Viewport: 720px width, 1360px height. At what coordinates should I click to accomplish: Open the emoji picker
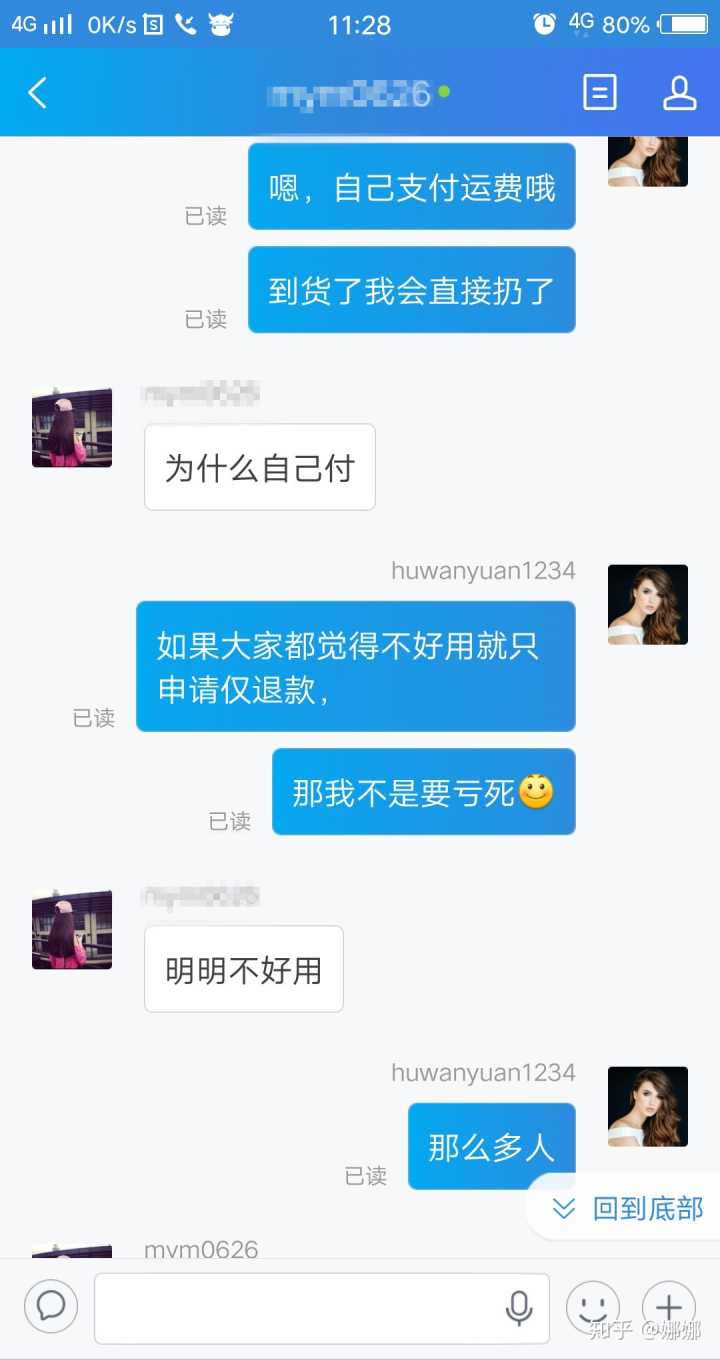592,1307
